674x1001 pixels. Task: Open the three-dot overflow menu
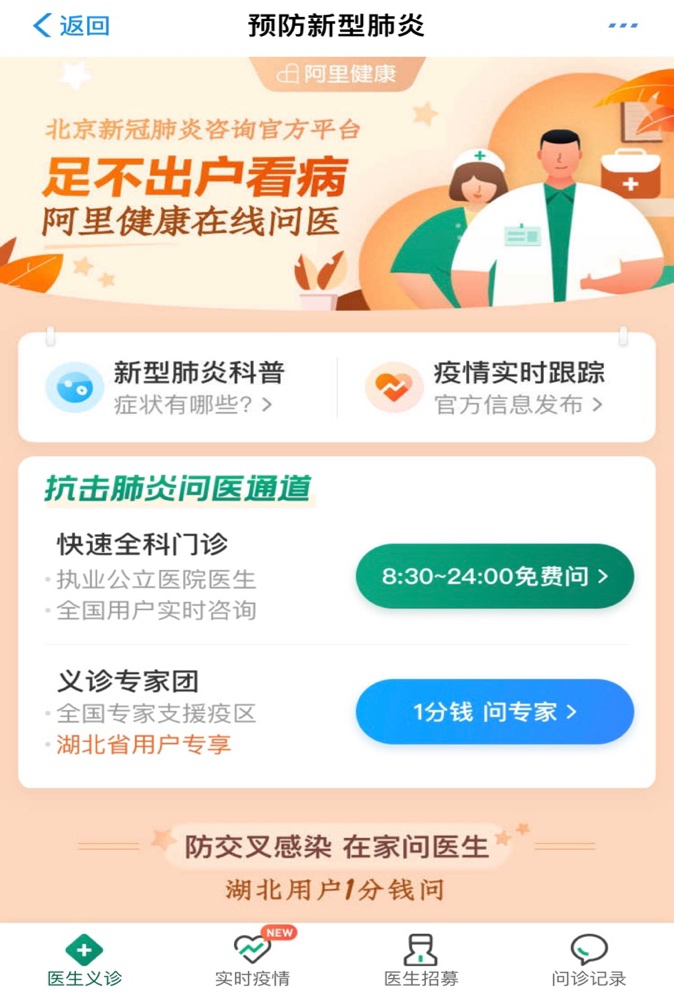tap(623, 26)
